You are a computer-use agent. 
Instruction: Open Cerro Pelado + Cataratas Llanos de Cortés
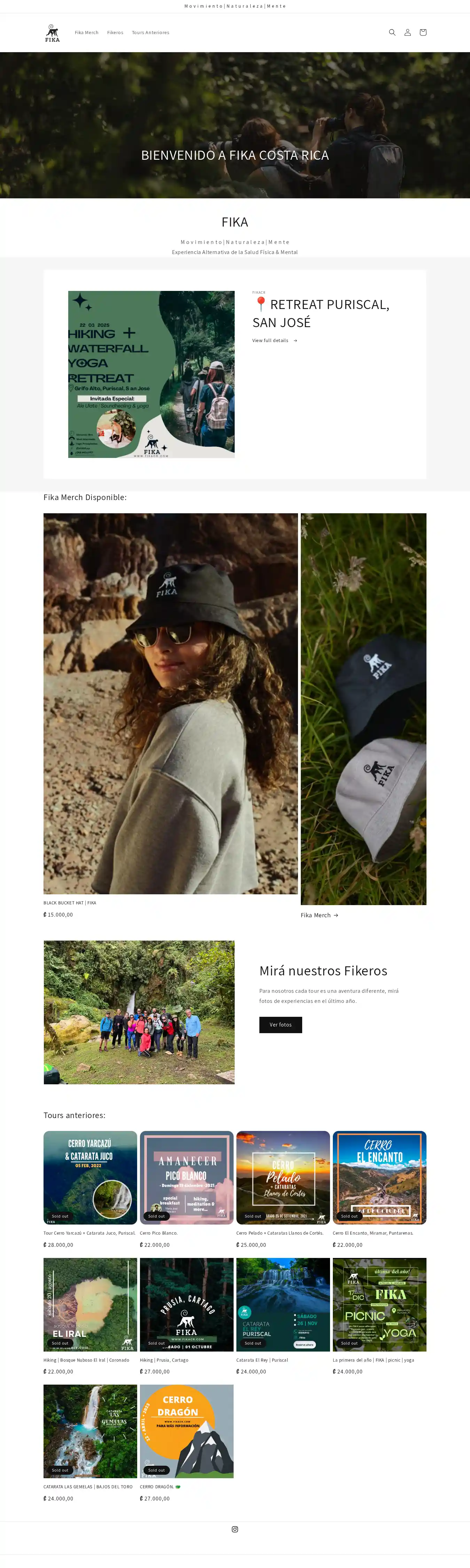(280, 1233)
